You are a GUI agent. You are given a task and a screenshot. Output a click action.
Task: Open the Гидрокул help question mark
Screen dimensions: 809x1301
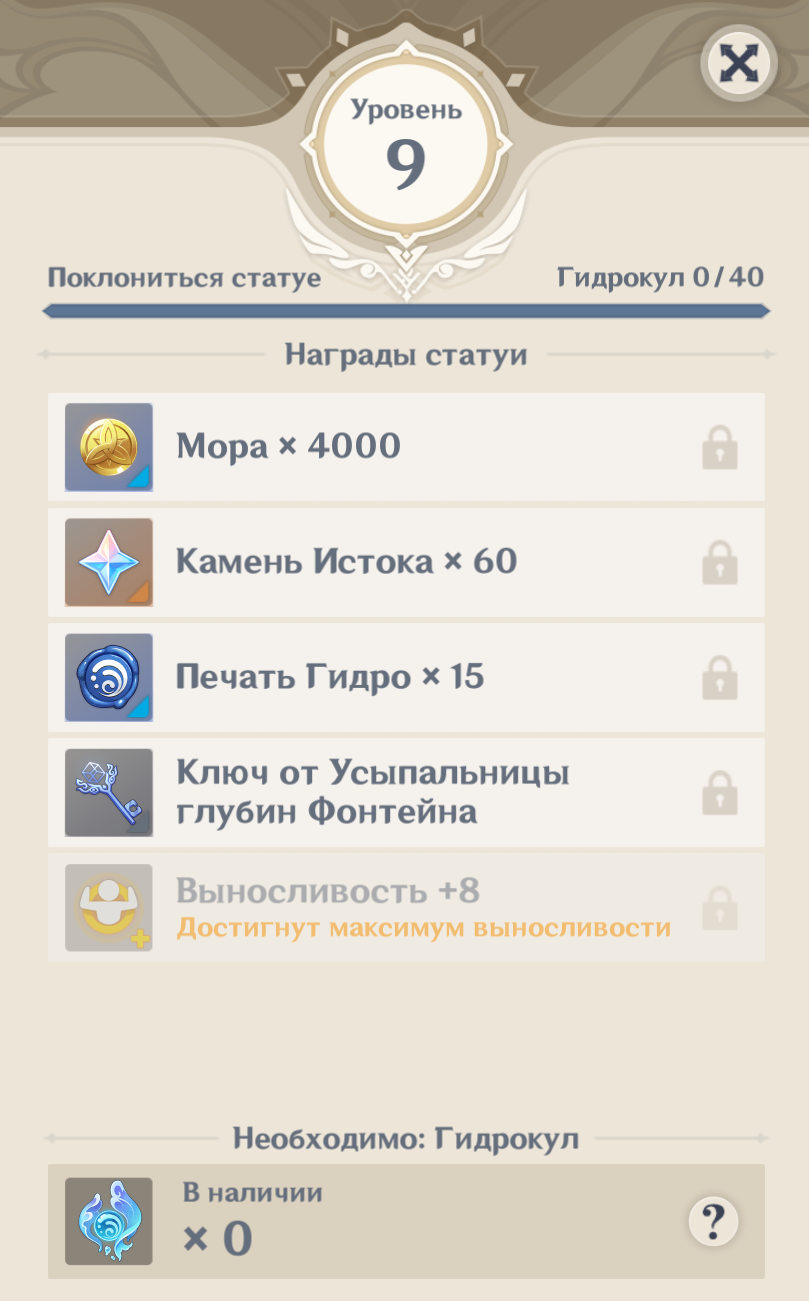[x=713, y=1221]
